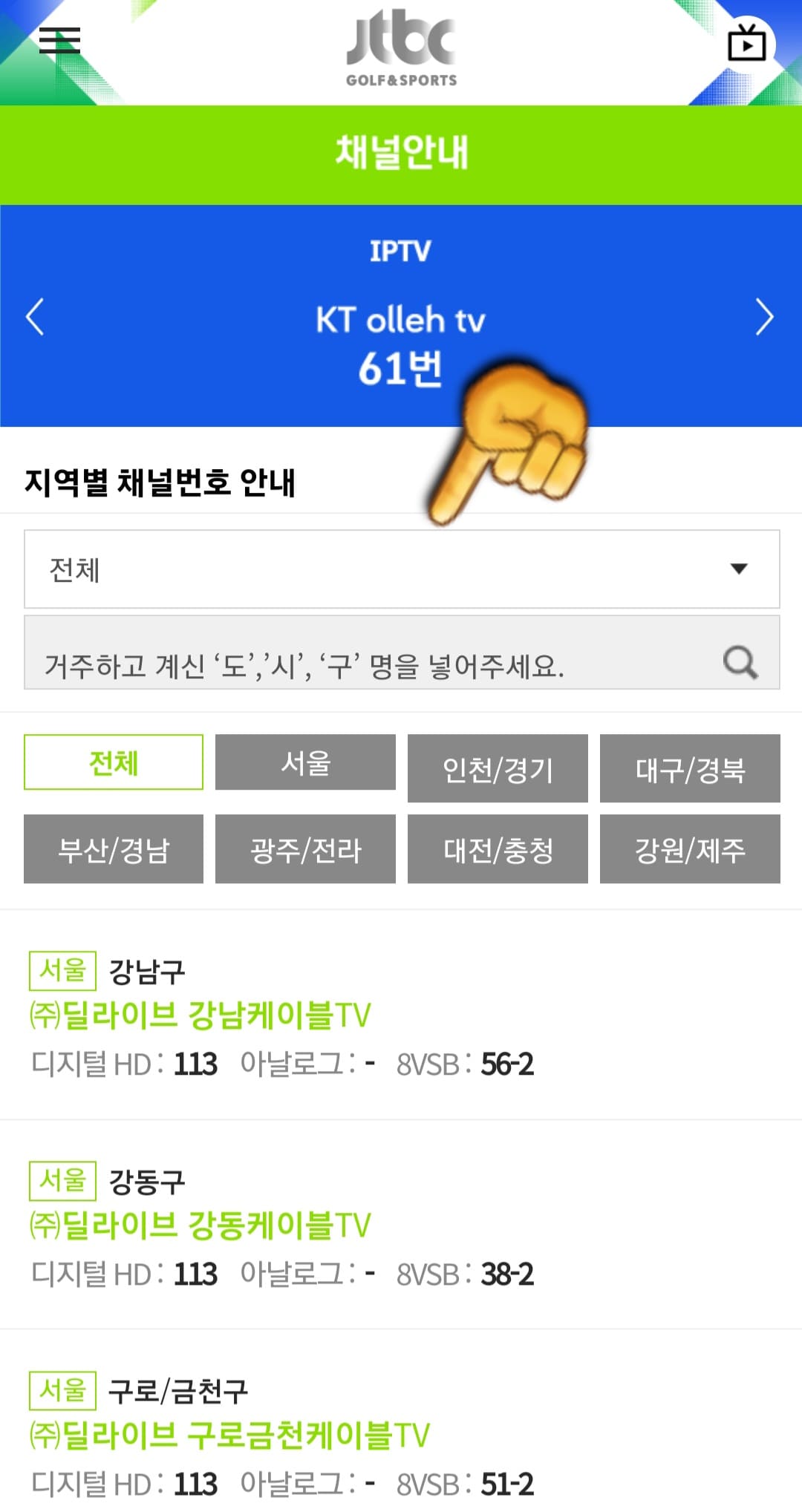The image size is (802, 1512).
Task: Select the 광주/전라 region filter
Action: (304, 849)
